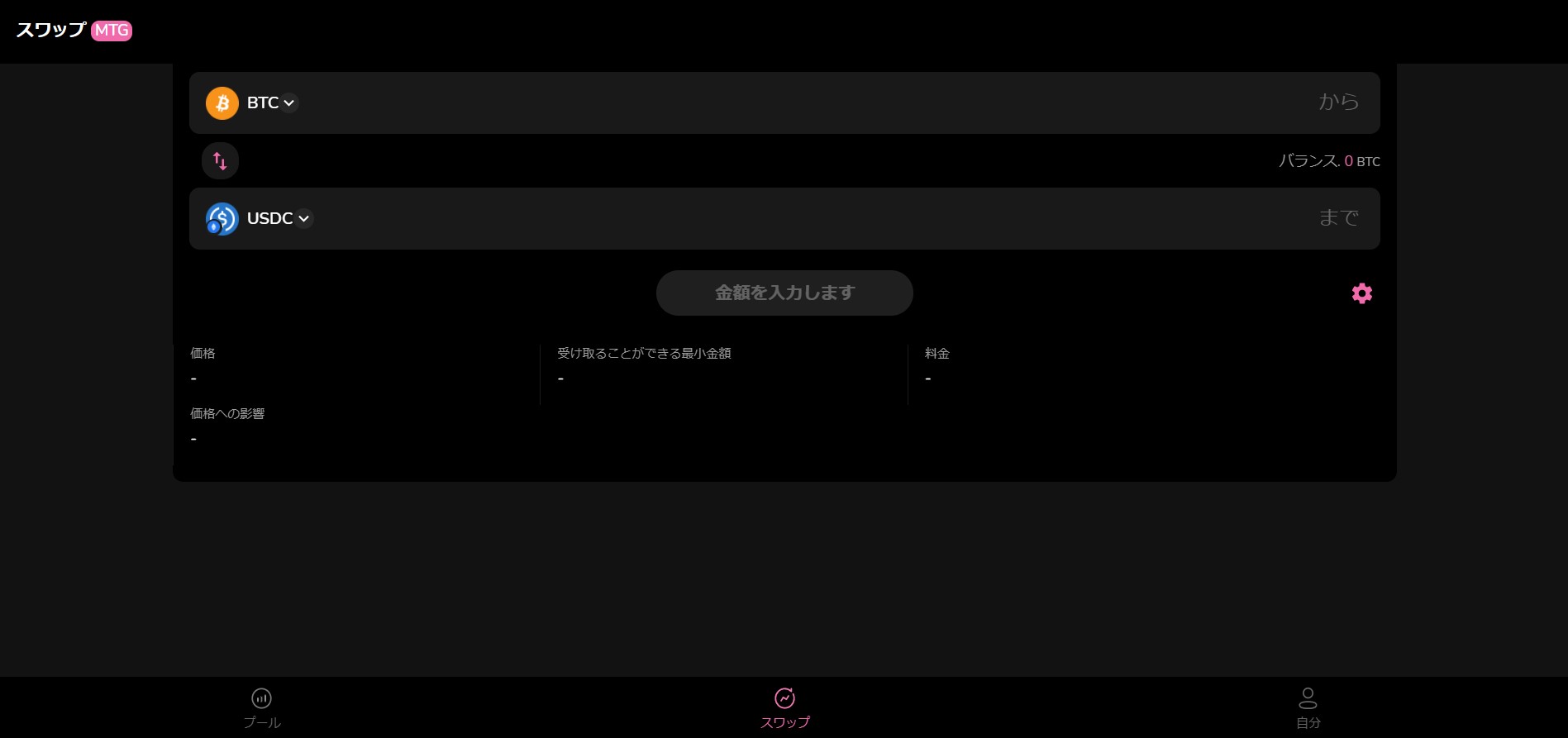Open the USDC token dropdown
Image resolution: width=1568 pixels, height=738 pixels.
[x=260, y=219]
